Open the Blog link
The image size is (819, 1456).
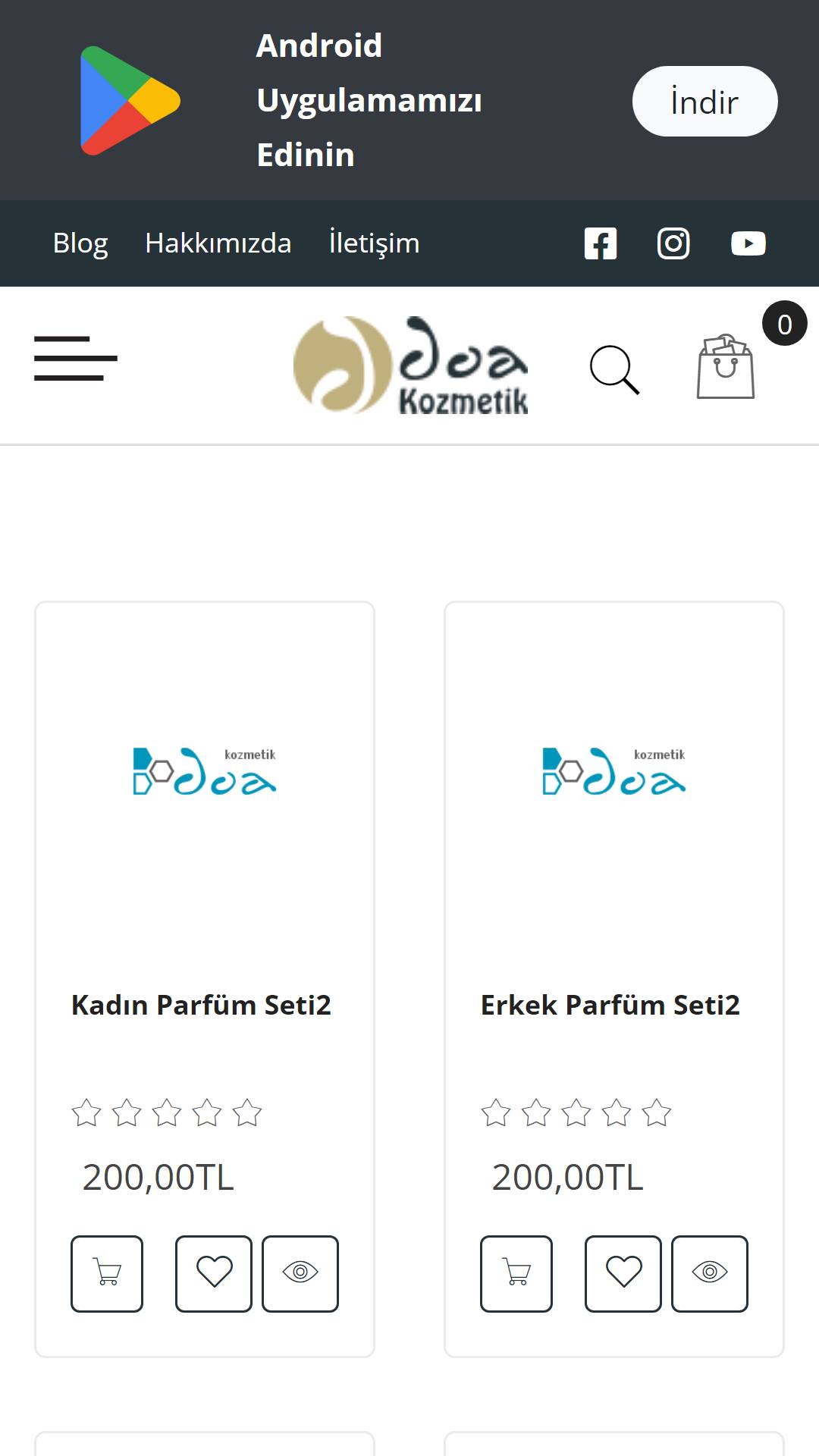click(80, 243)
